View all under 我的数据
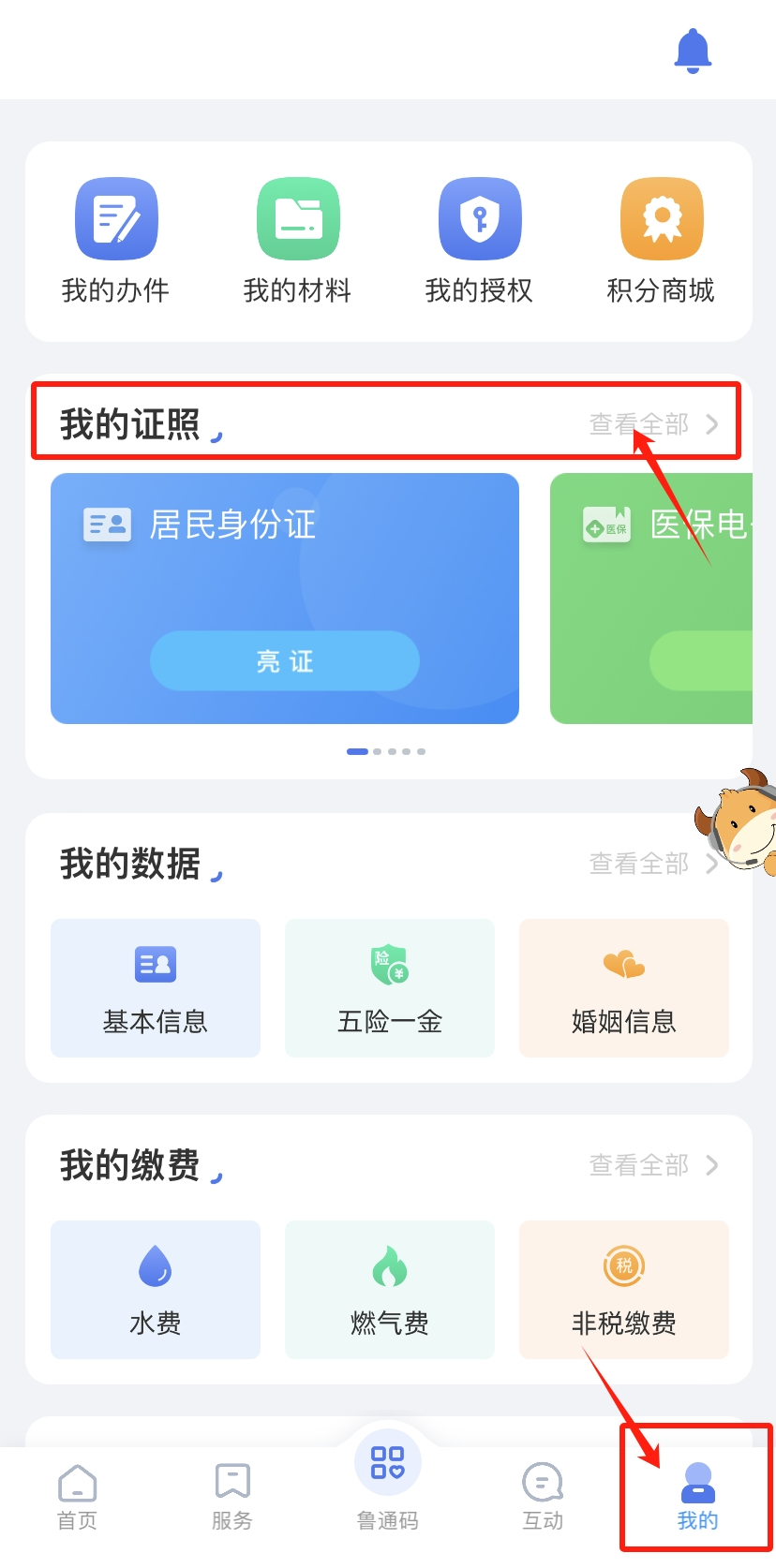Screen dimensions: 776x1568 click(650, 864)
